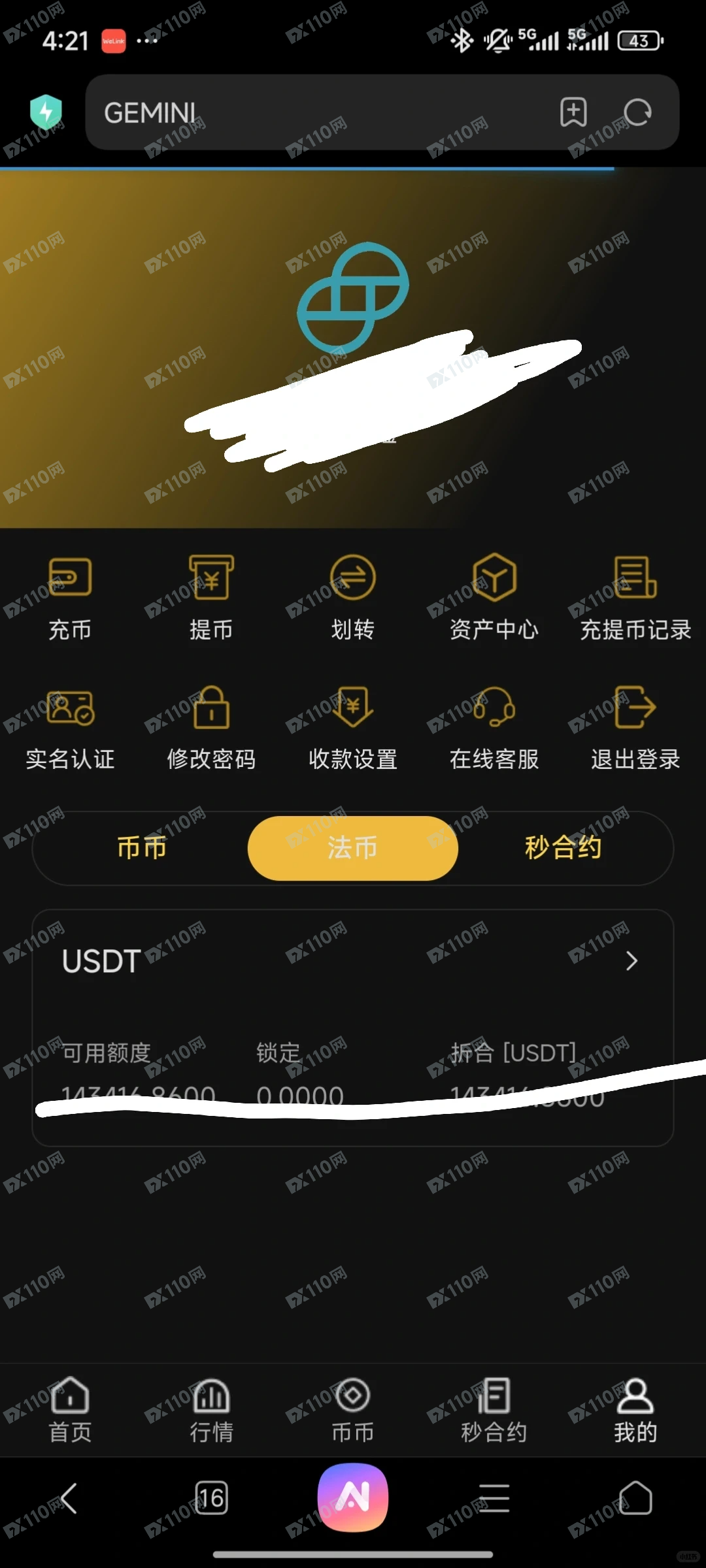Open the browser tabs counter showing 16

211,1497
